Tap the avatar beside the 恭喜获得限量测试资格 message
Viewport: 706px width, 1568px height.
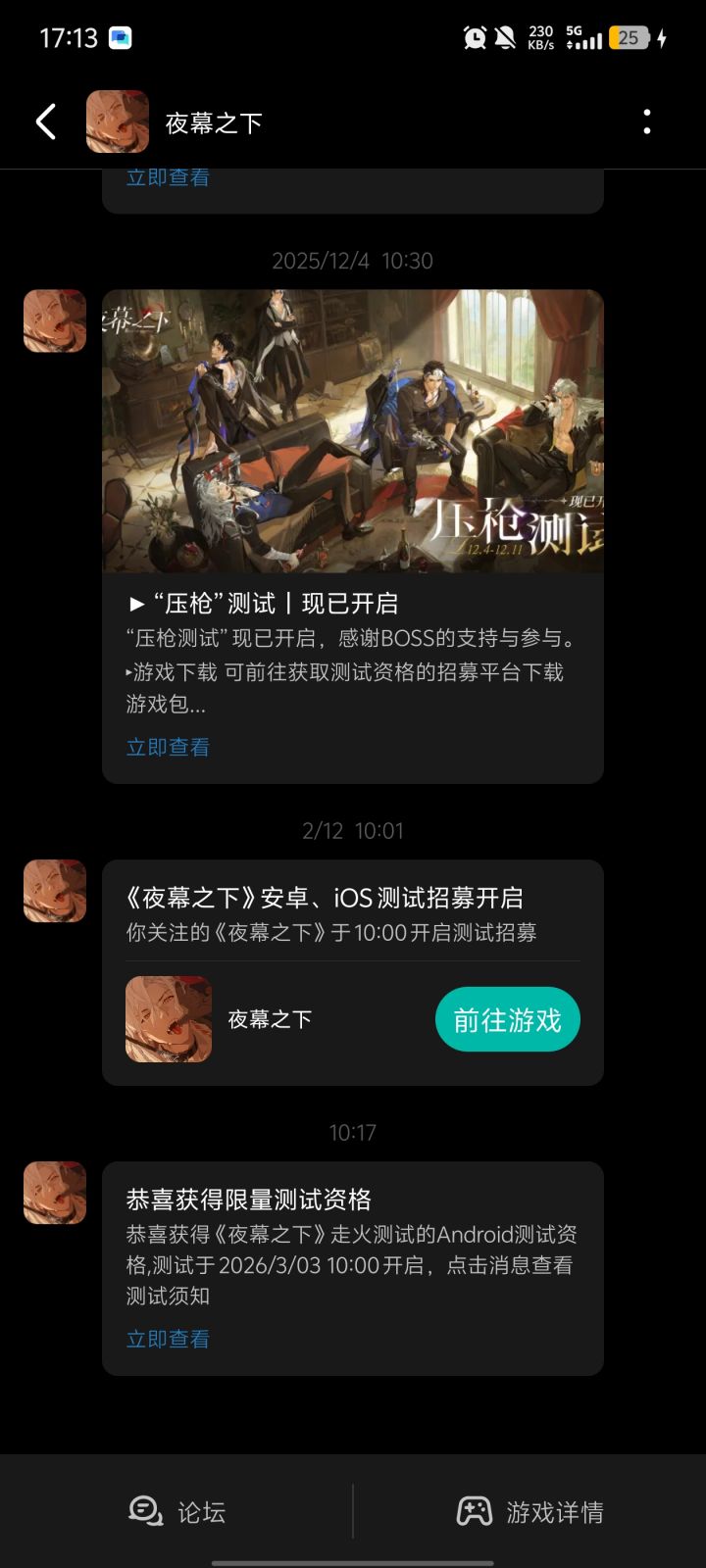(x=54, y=1192)
